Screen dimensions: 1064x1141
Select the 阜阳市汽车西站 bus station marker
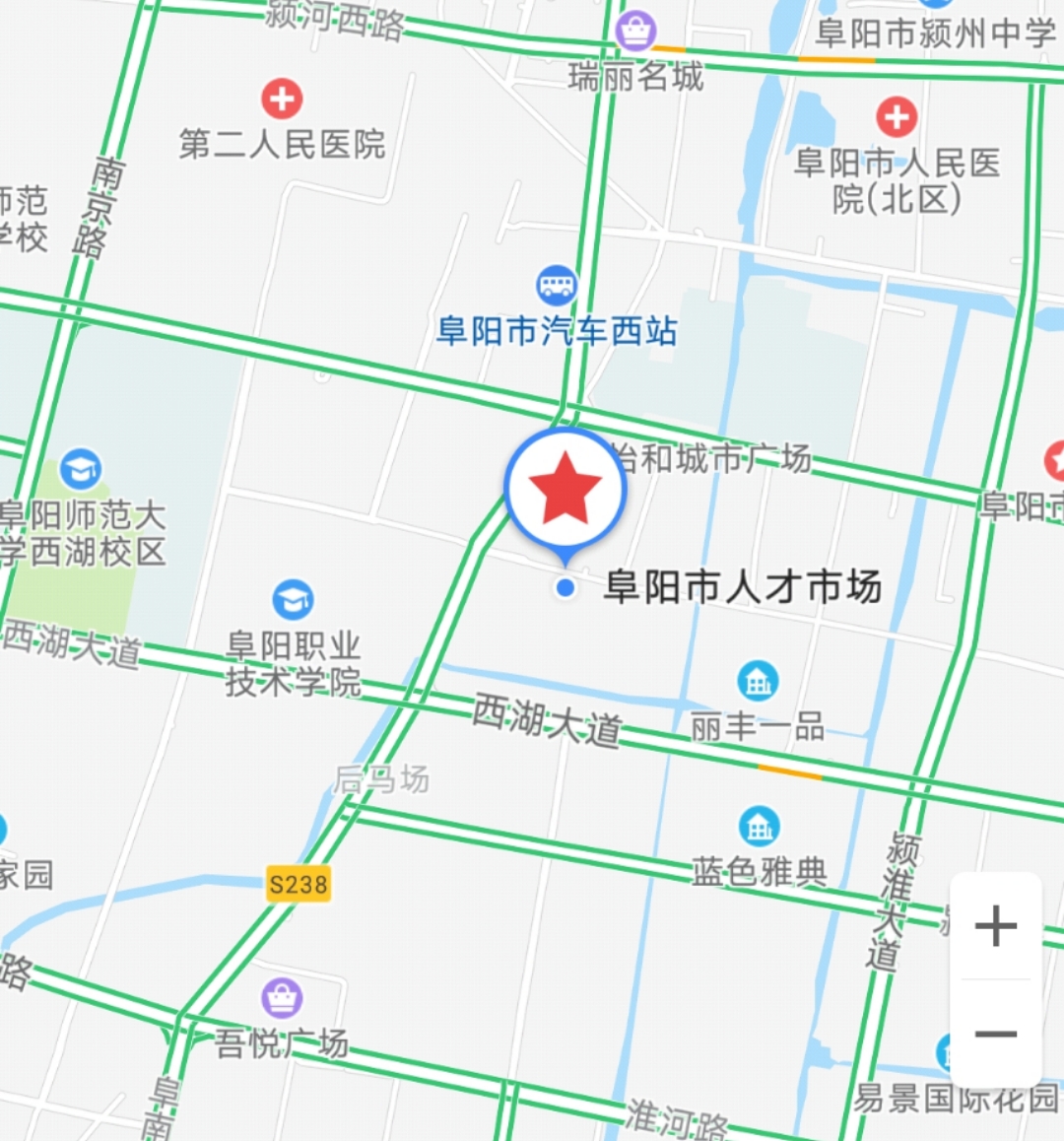tap(557, 286)
